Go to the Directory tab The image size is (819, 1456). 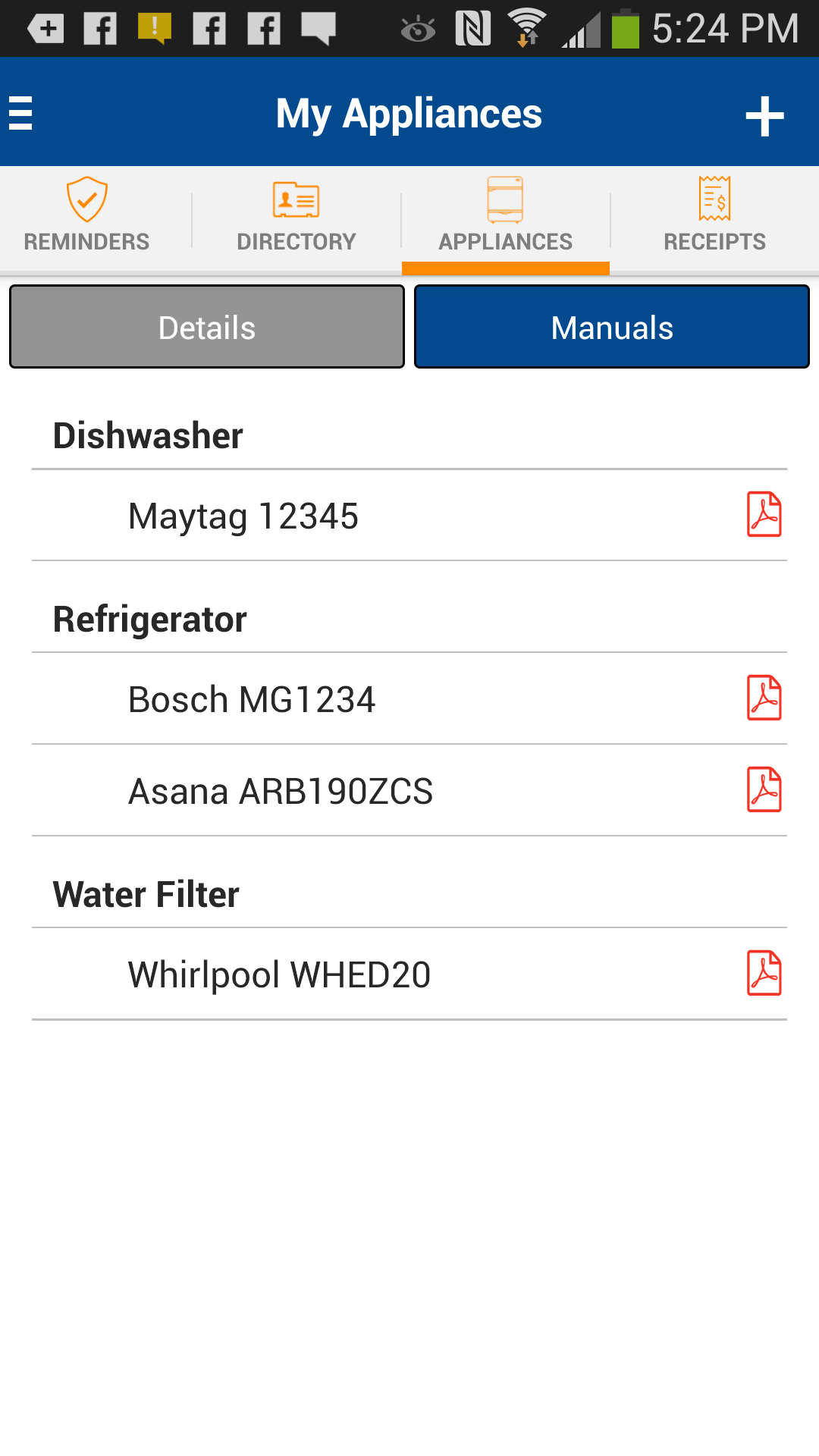pos(297,216)
